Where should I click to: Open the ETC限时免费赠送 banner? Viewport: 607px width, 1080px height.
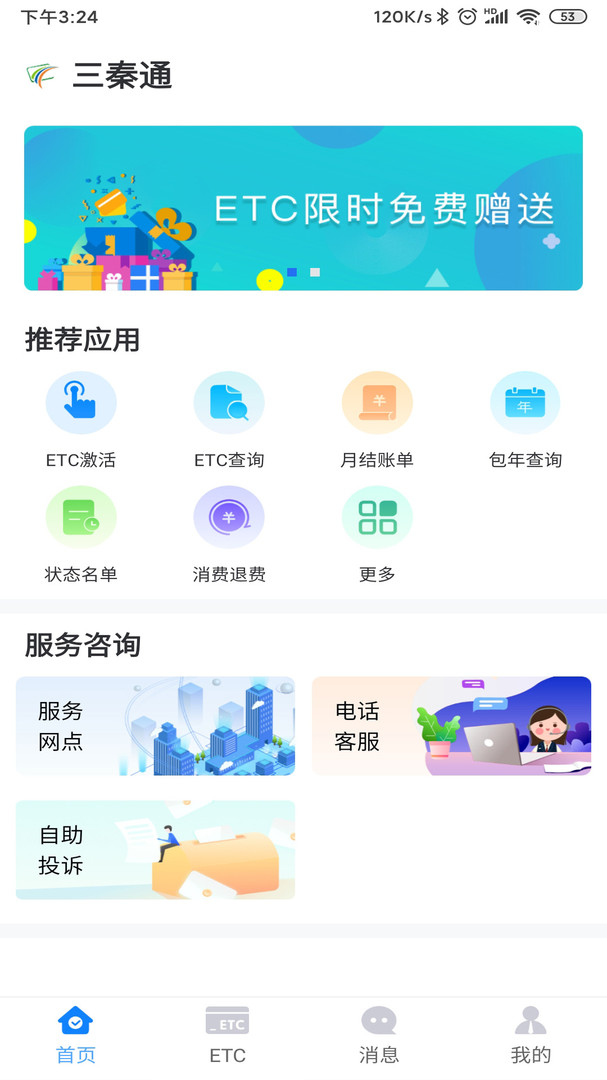pyautogui.click(x=303, y=208)
